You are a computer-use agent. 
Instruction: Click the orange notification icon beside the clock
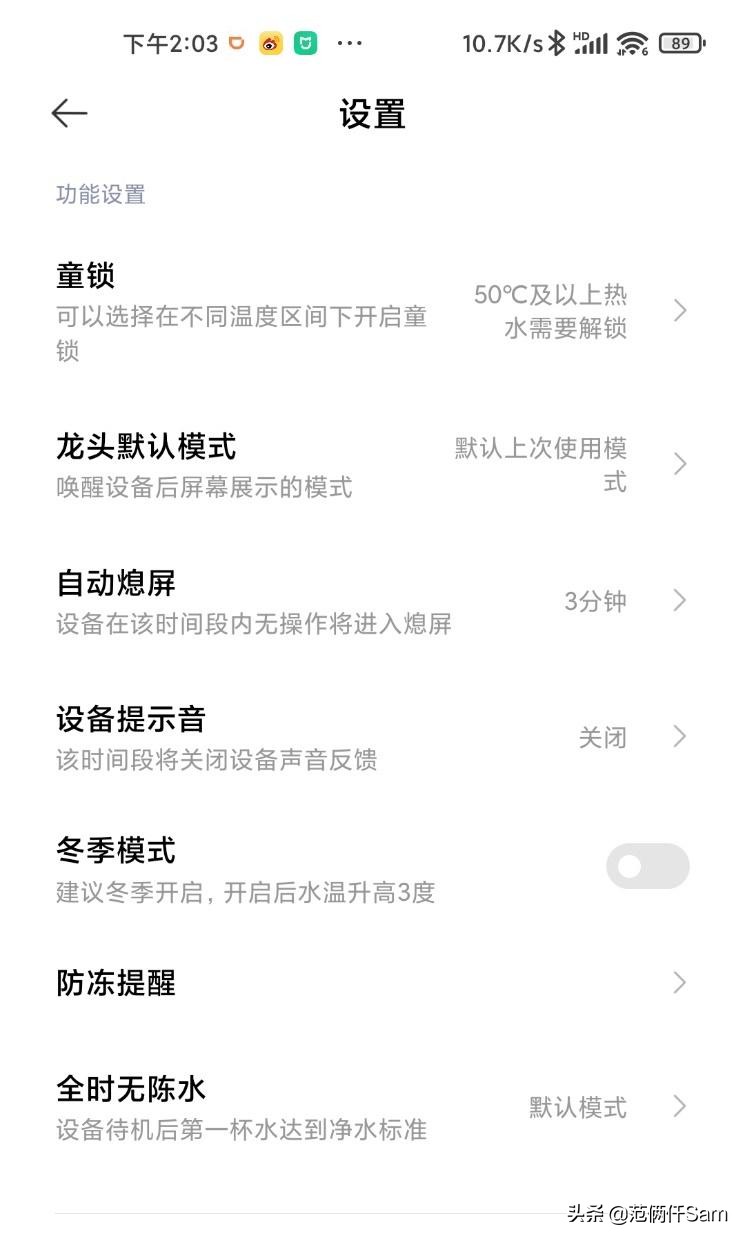tap(235, 43)
